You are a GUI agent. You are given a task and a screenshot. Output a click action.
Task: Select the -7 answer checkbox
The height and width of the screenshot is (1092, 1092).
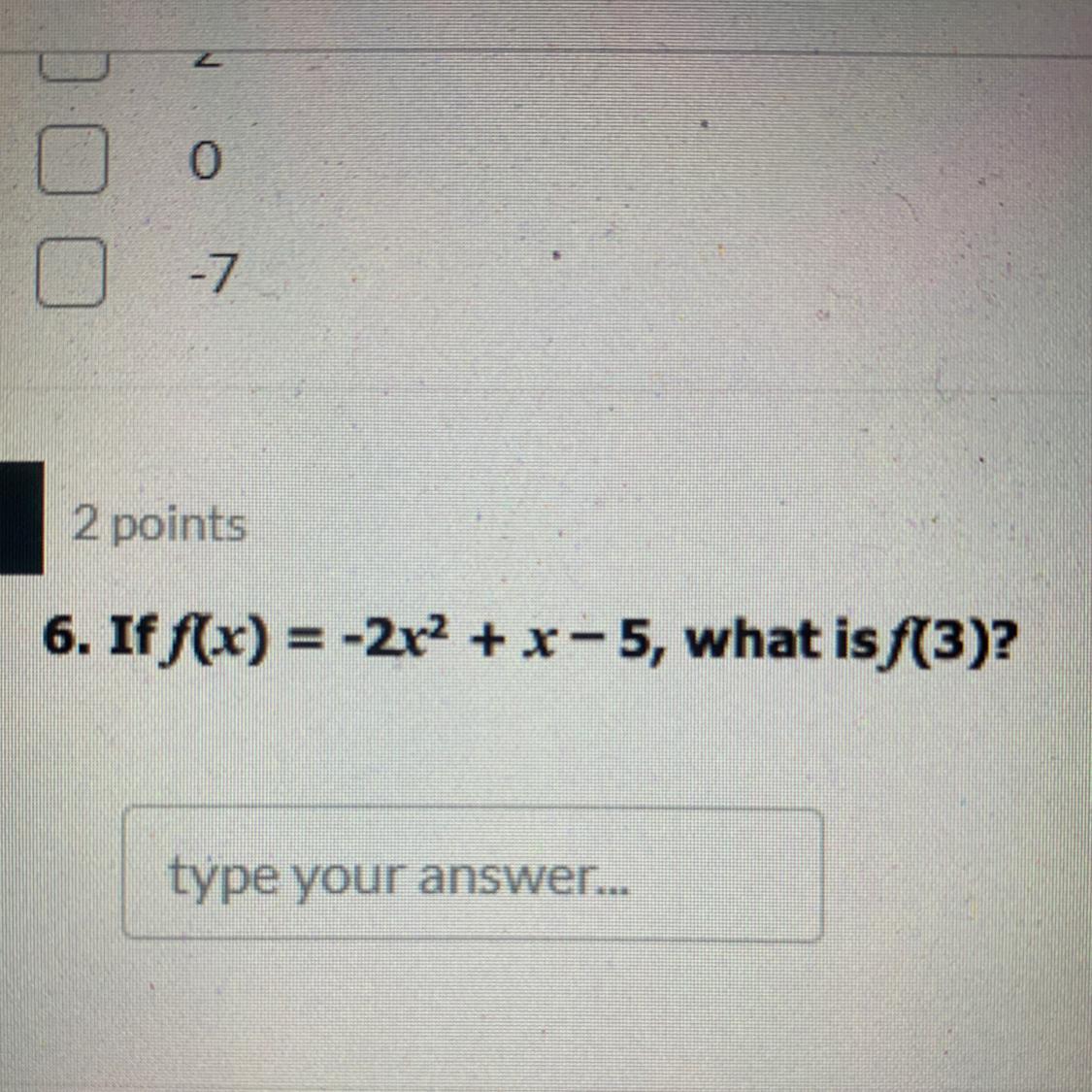click(x=71, y=273)
